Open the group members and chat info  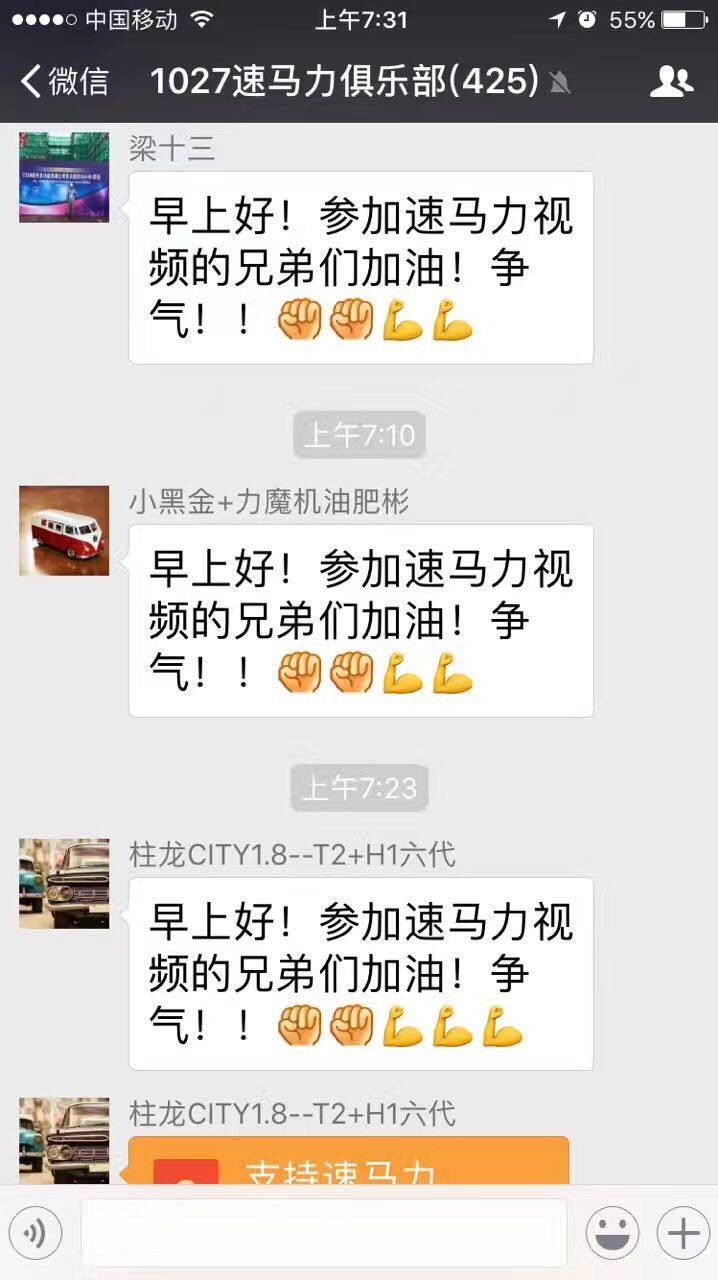pos(671,81)
